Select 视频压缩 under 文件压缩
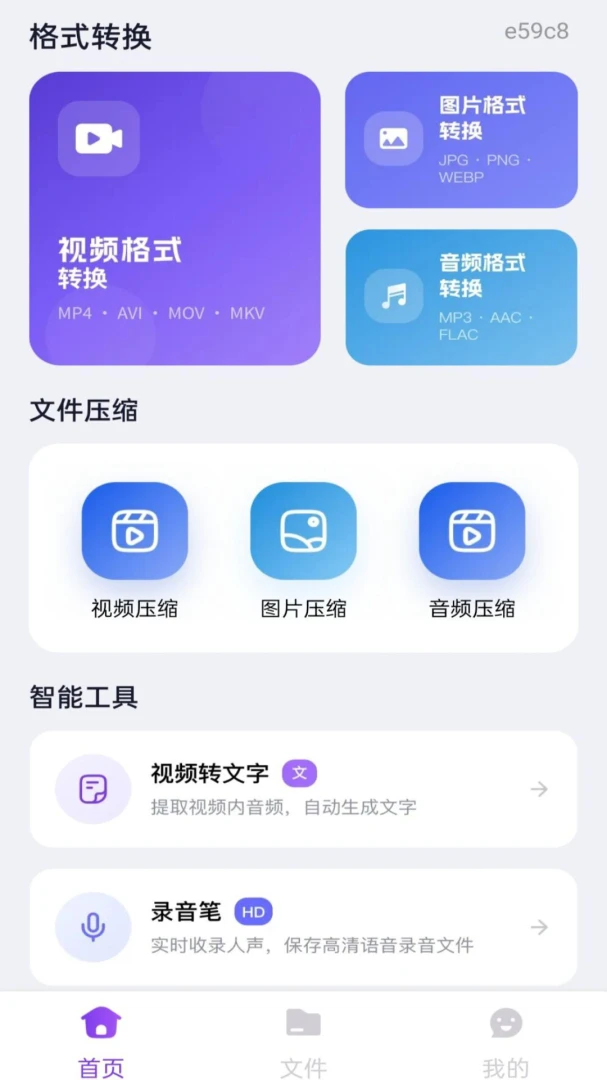The height and width of the screenshot is (1080, 607). 134,550
